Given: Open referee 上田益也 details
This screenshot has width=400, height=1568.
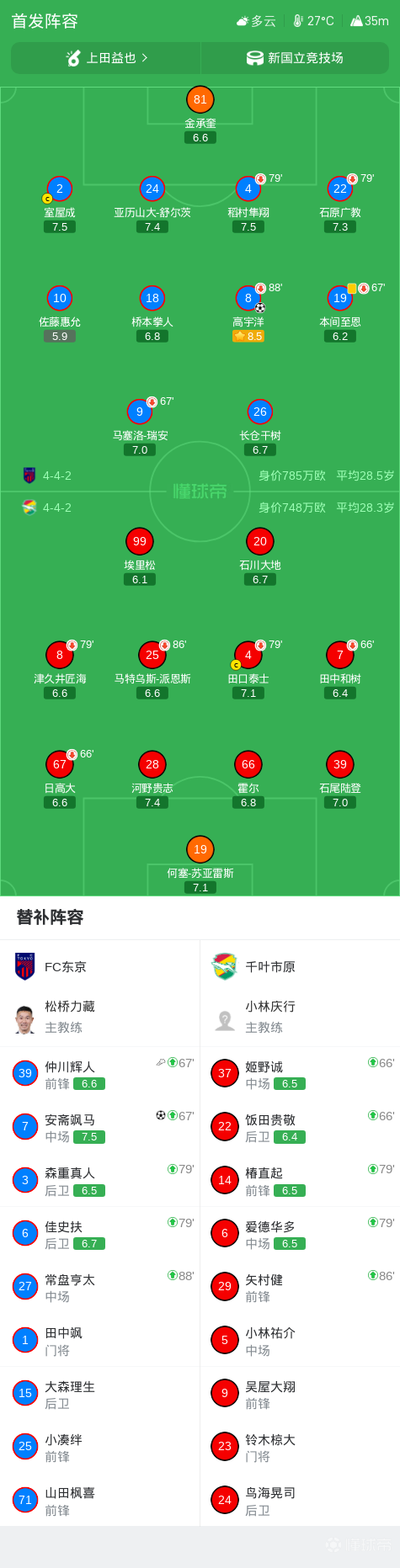Looking at the screenshot, I should [x=106, y=58].
